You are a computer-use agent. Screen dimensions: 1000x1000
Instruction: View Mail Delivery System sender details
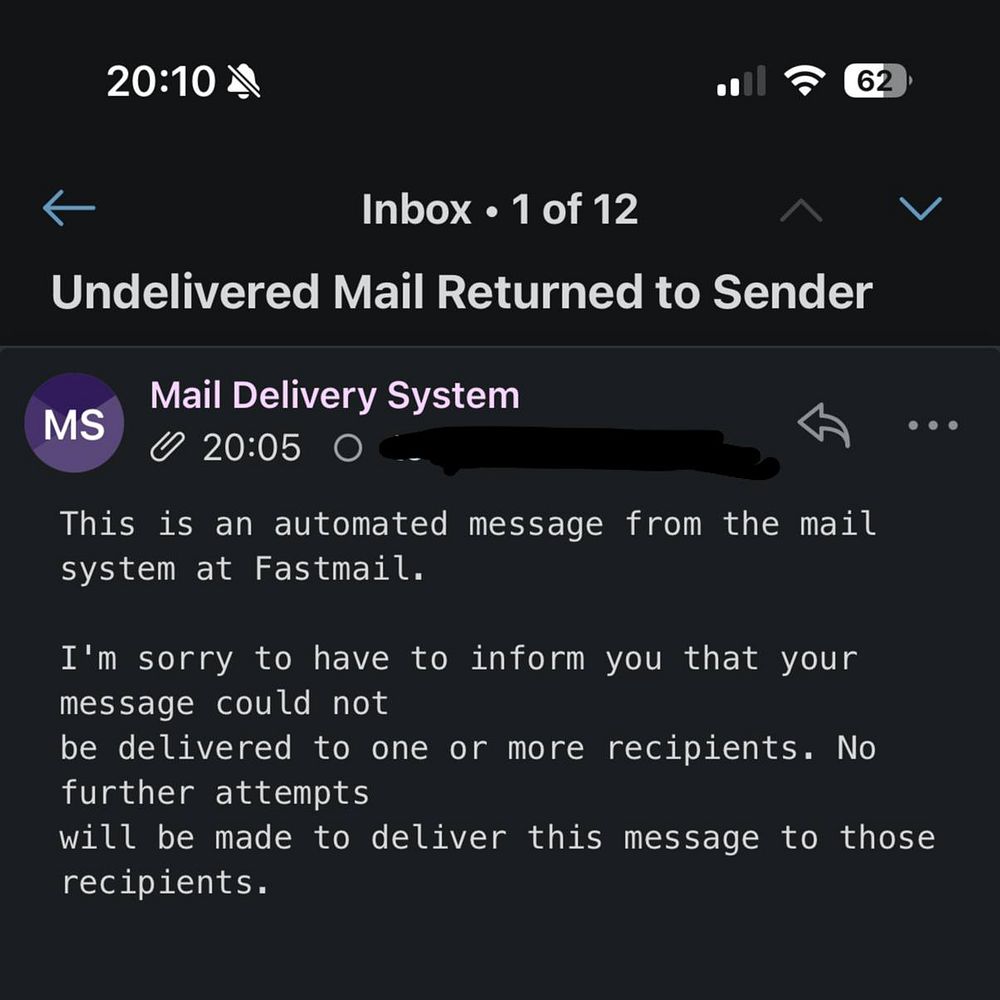coord(334,396)
